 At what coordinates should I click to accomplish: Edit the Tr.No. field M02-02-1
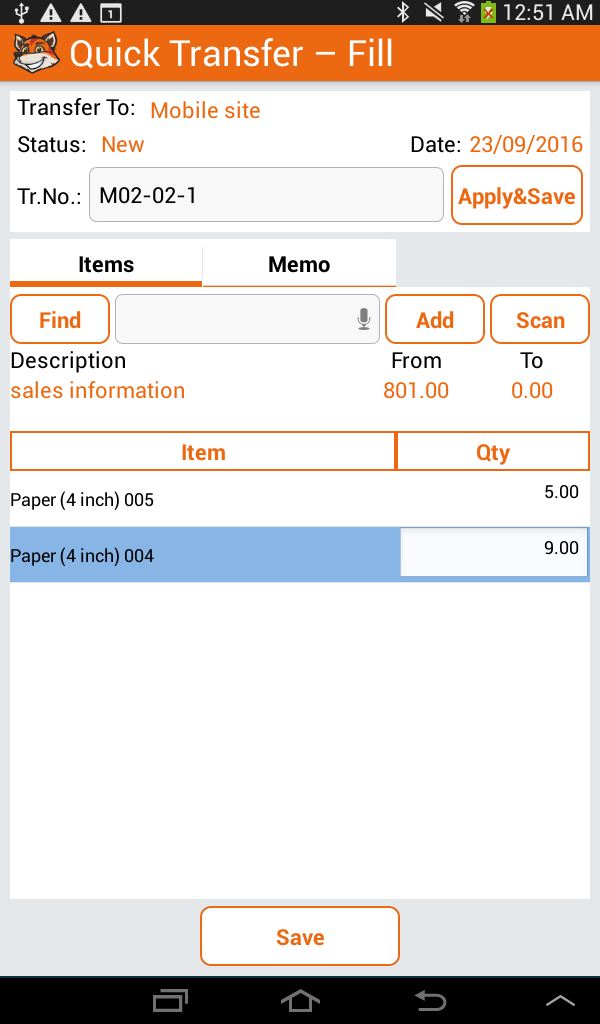(266, 195)
